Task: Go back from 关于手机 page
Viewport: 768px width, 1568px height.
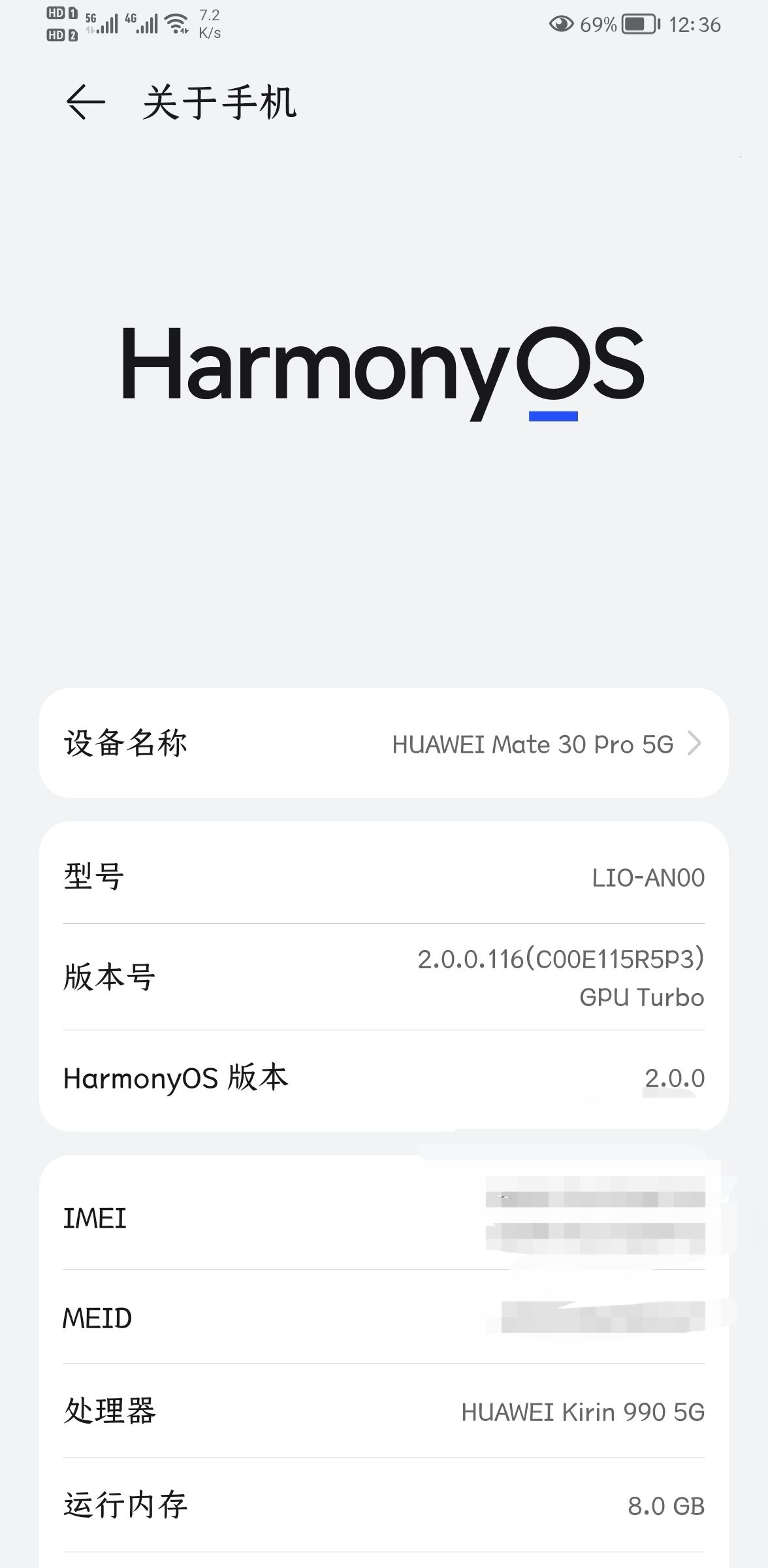Action: (85, 103)
